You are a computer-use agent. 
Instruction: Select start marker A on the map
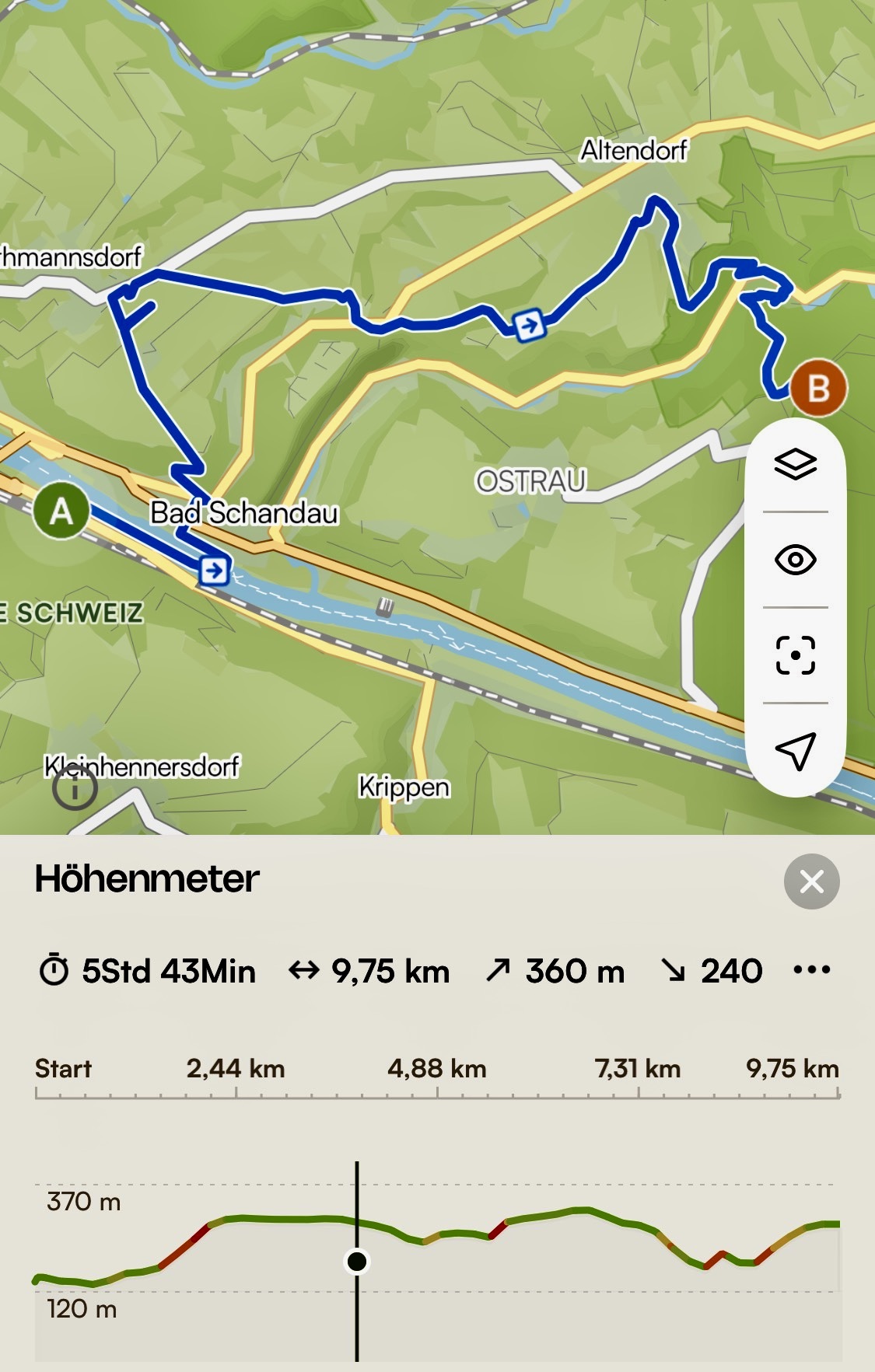pos(61,511)
